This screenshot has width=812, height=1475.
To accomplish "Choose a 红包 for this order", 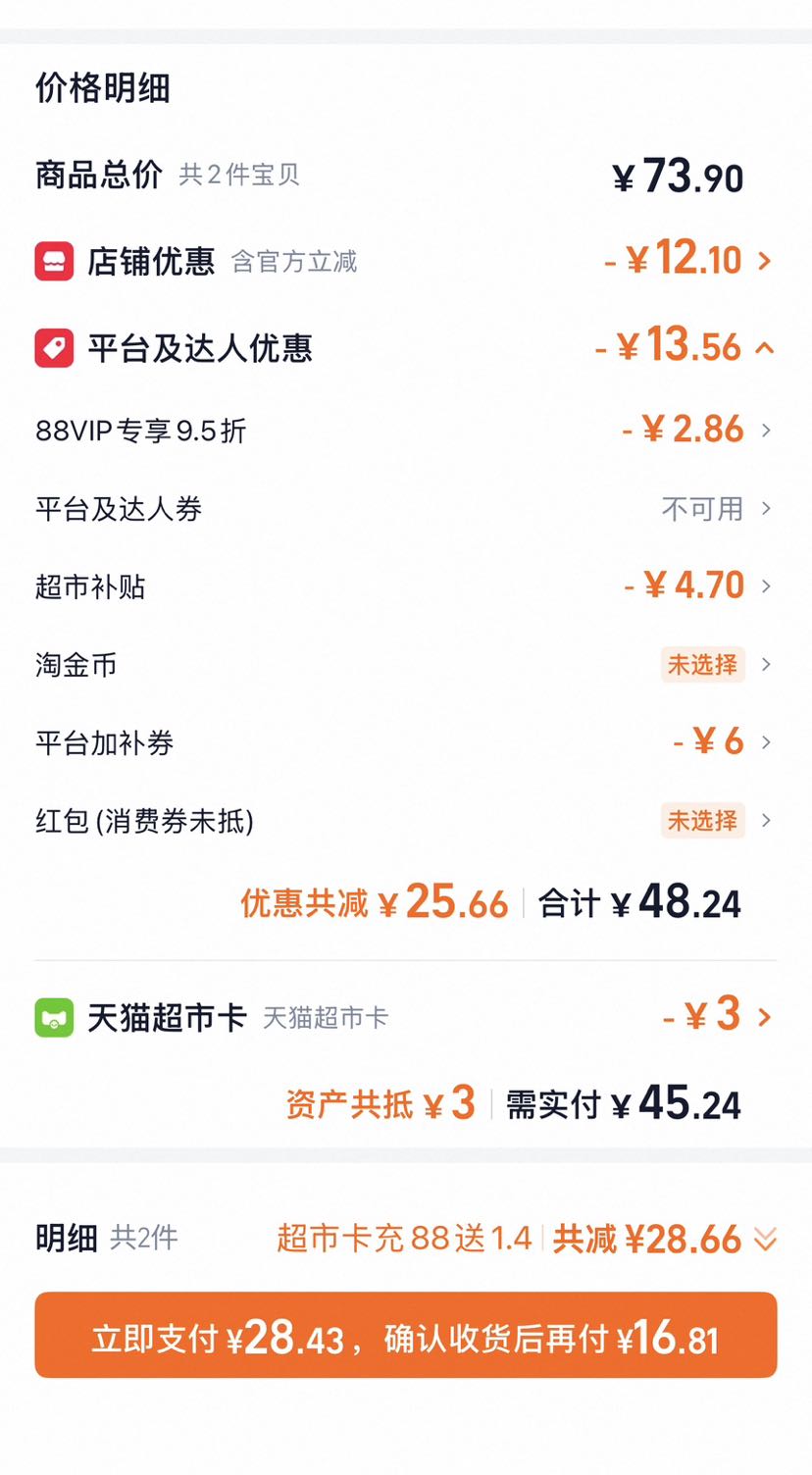I will pos(405,821).
